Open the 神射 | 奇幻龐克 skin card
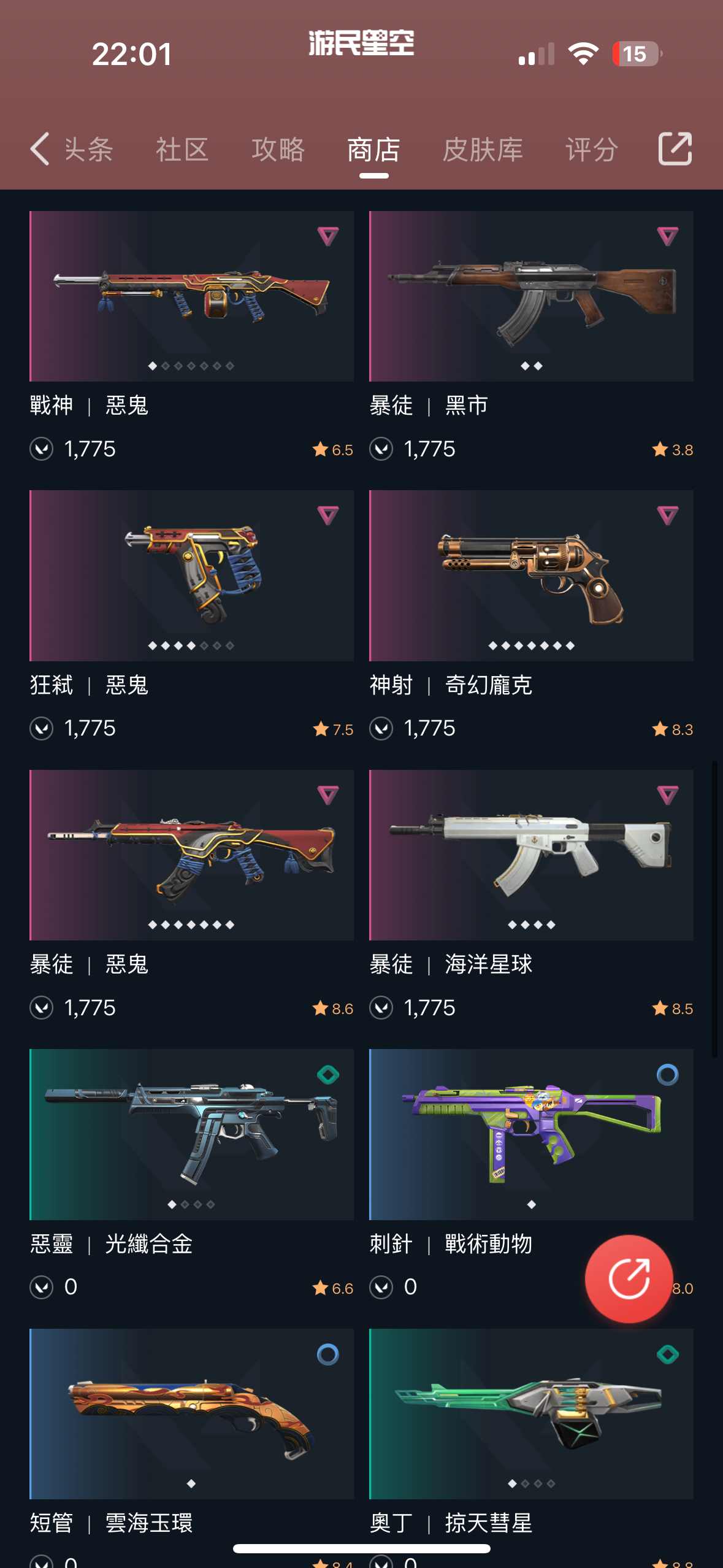The image size is (723, 1568). click(531, 575)
